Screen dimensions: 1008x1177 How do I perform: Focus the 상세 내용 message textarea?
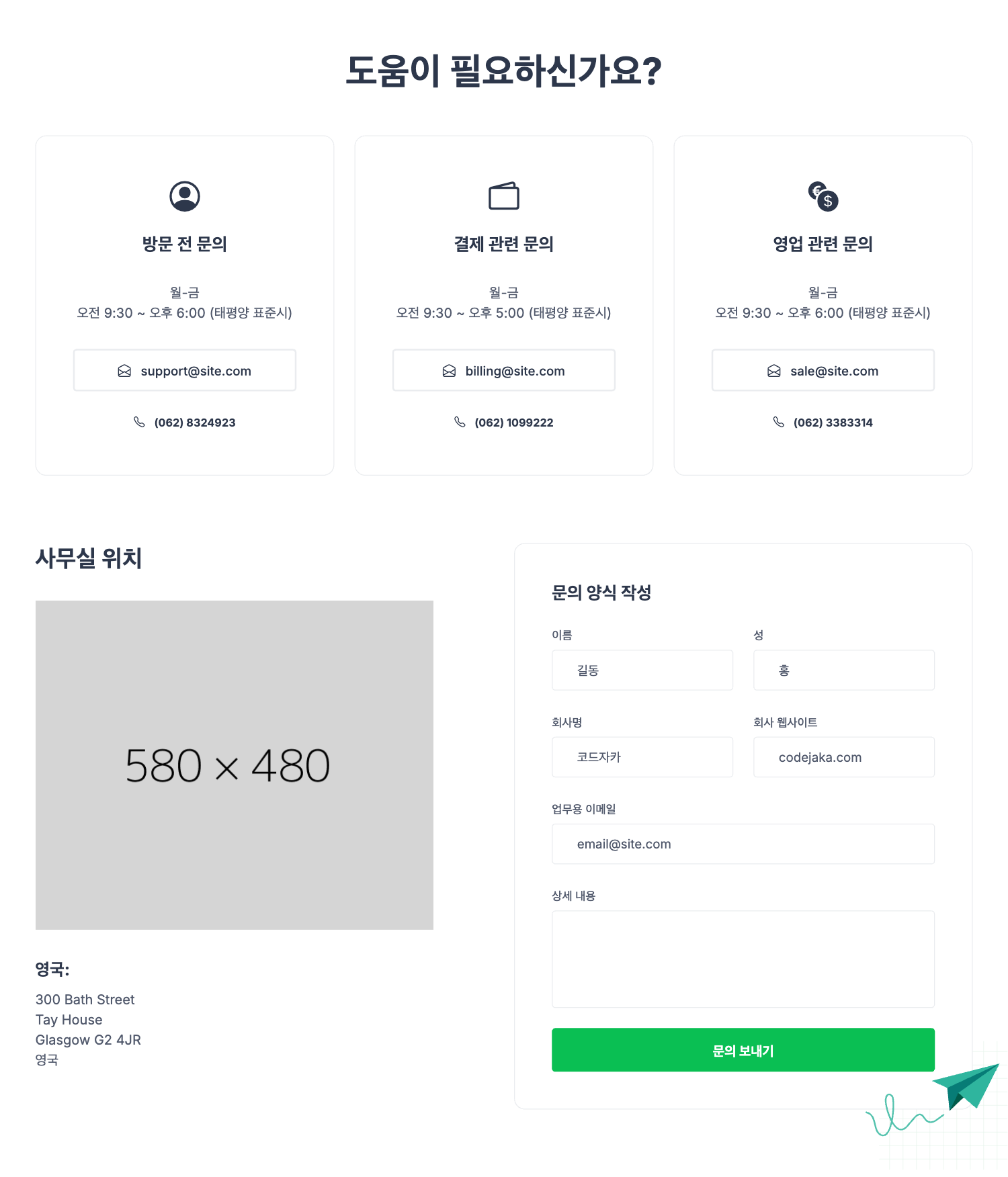pyautogui.click(x=743, y=959)
